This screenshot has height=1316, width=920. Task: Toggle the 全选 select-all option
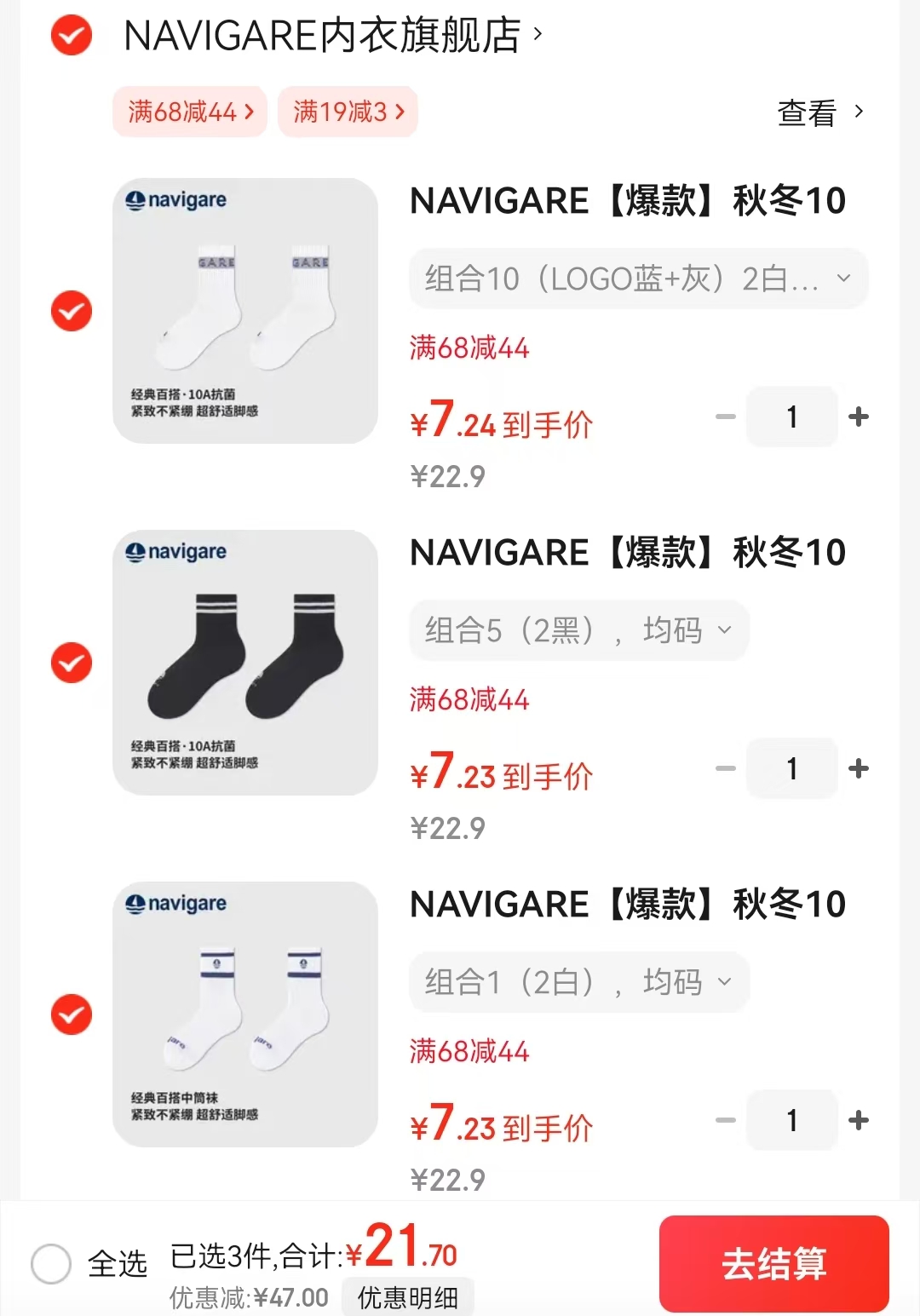[51, 1263]
